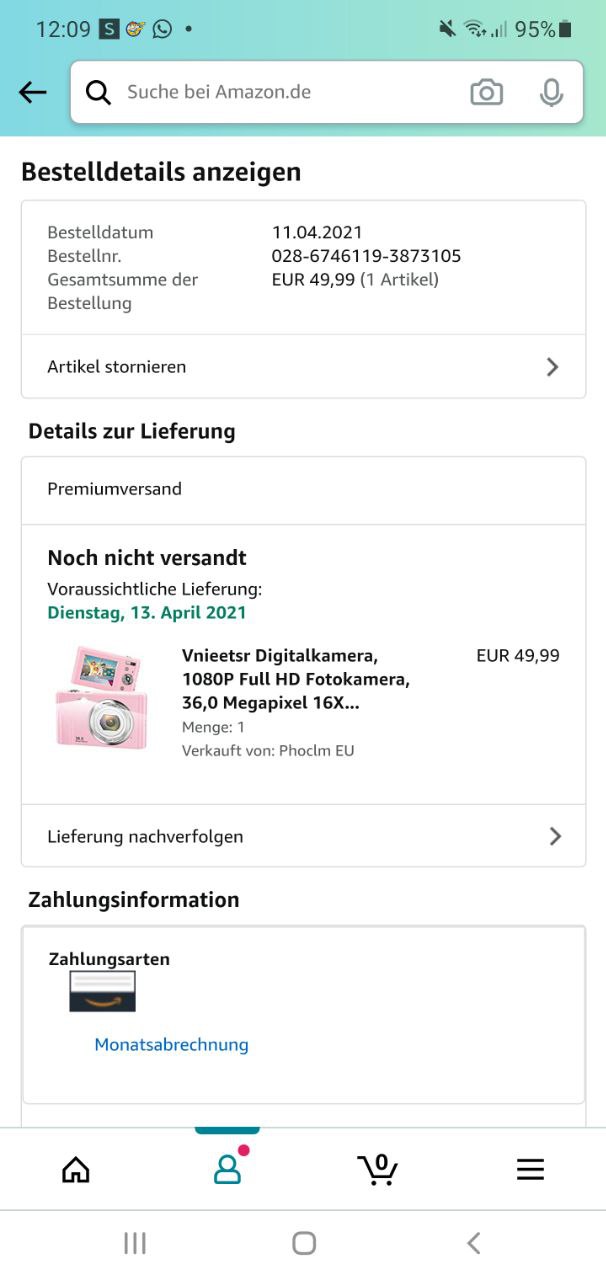This screenshot has height=1280, width=606.
Task: Open Lieferung nachverfolgen
Action: pyautogui.click(x=303, y=836)
